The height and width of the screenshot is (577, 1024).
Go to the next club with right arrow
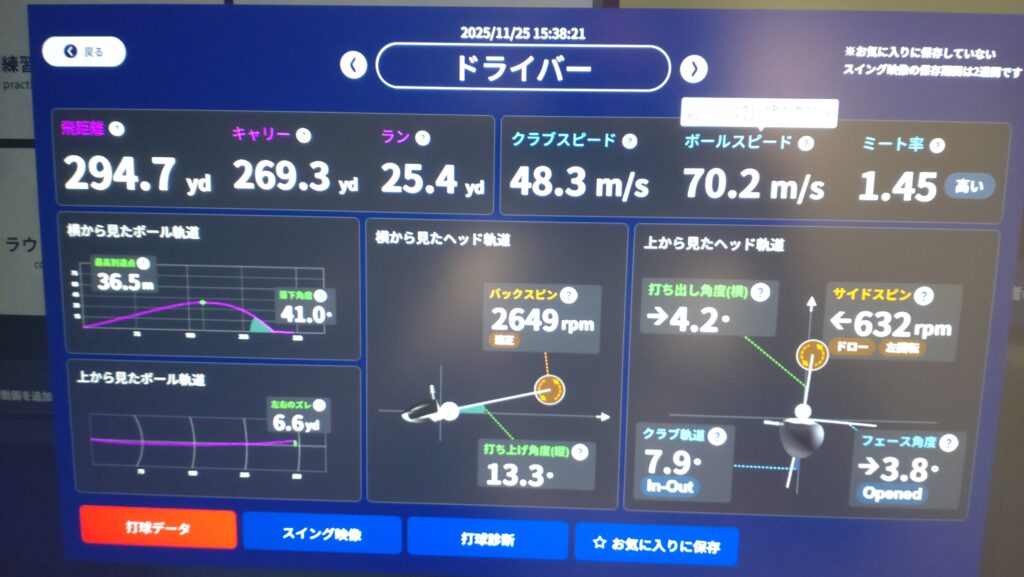tap(694, 68)
